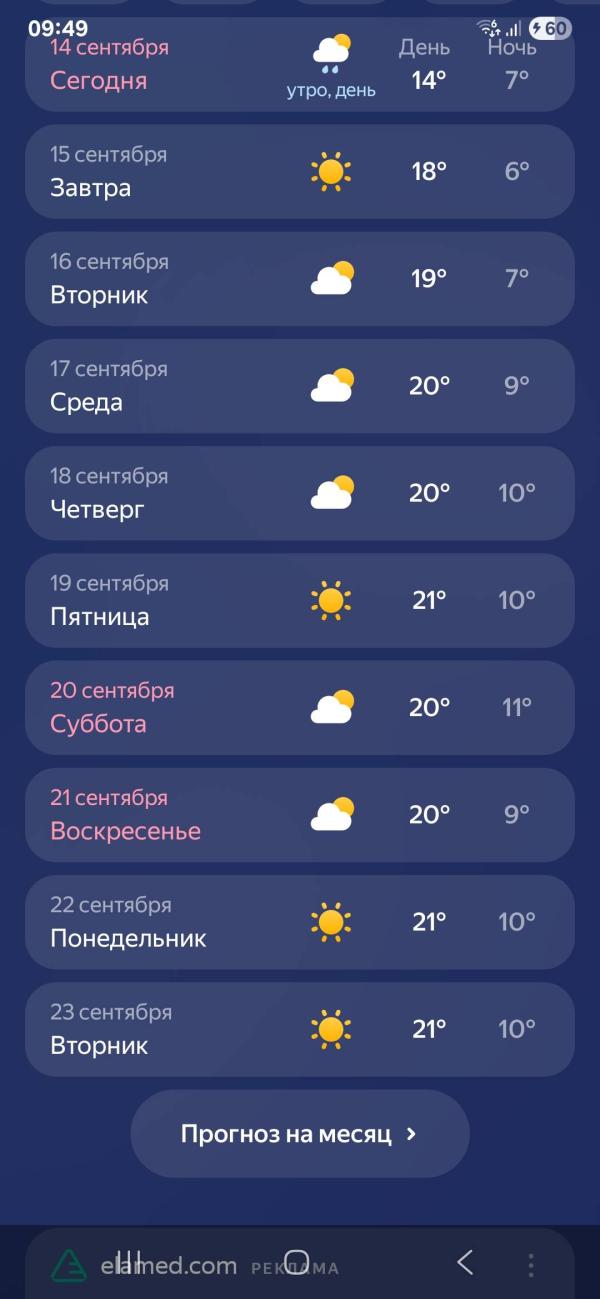Open the Пятница 19 сентября forecast
The width and height of the screenshot is (600, 1299).
[300, 600]
